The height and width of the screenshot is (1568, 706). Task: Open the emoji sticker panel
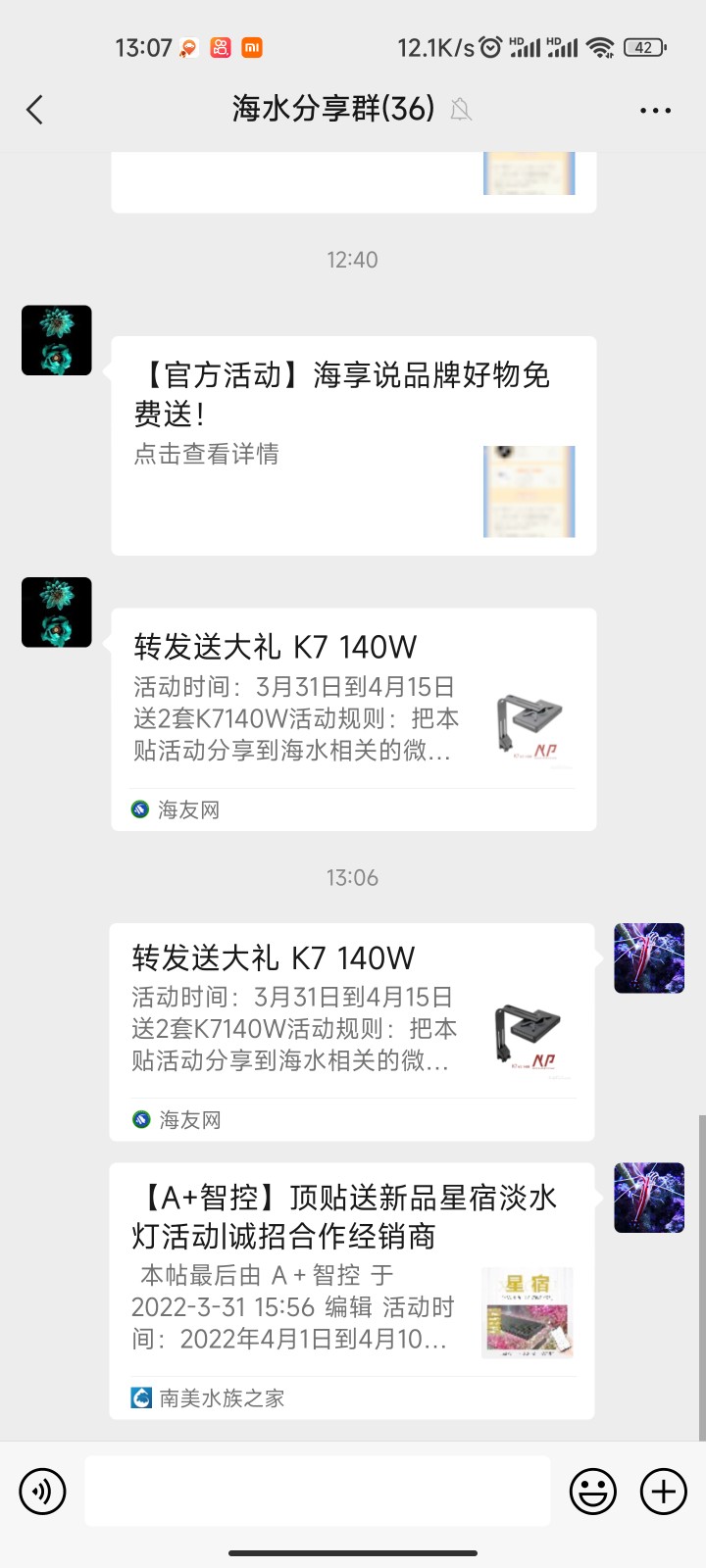coord(593,1492)
